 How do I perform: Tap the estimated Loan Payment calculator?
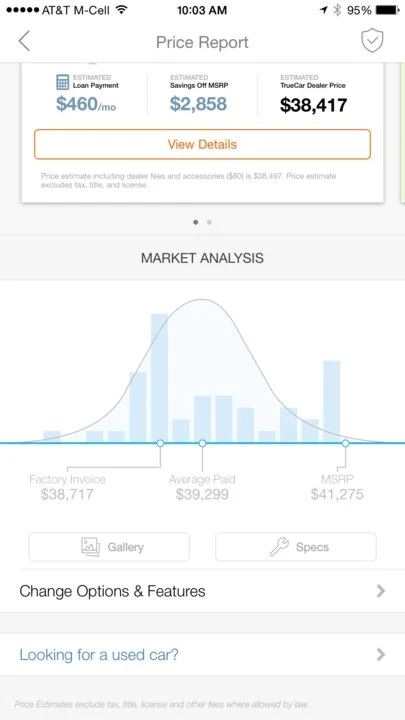(x=86, y=94)
